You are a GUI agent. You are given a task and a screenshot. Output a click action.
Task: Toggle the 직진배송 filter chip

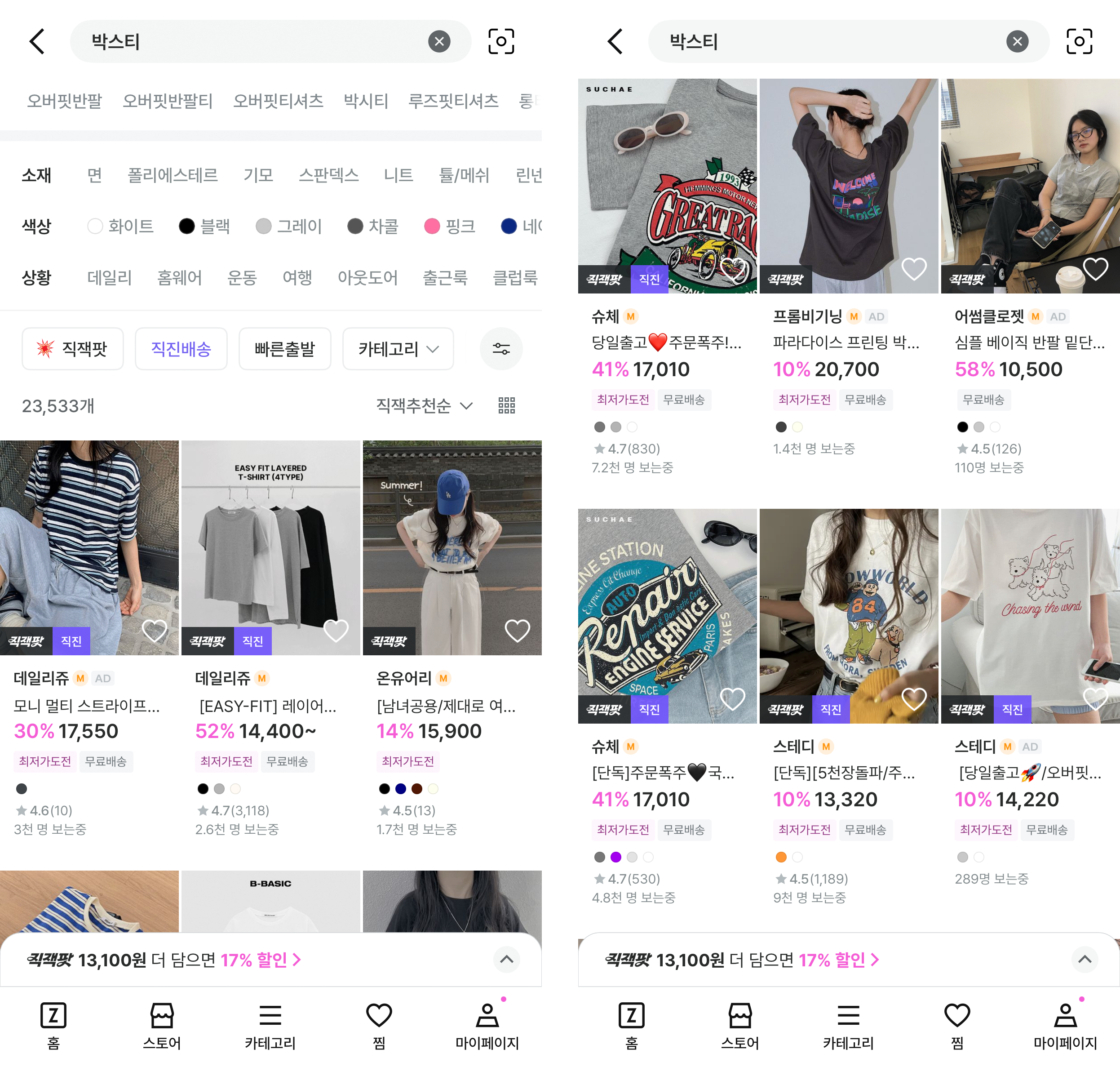coord(181,349)
